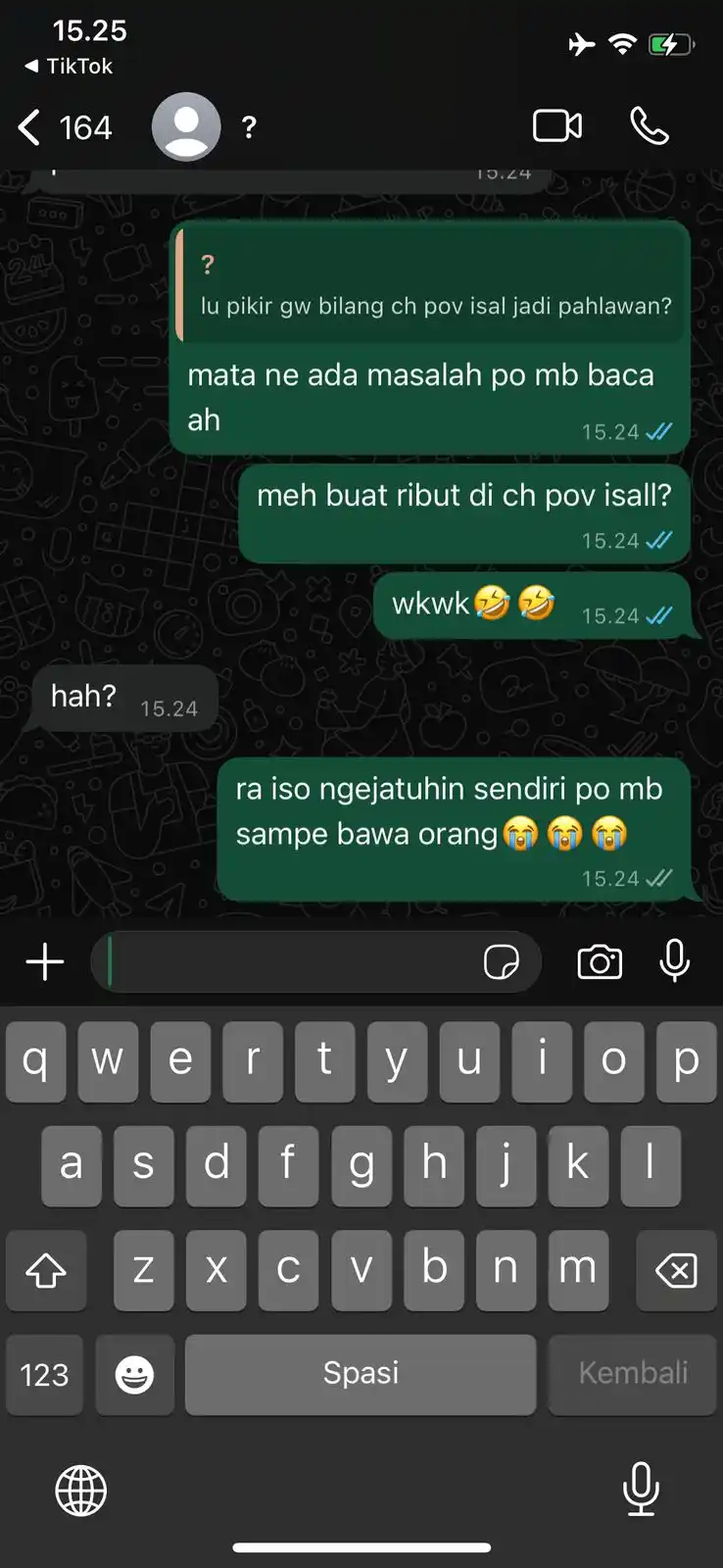
Task: Switch keyboard language using the globe icon
Action: [80, 1491]
